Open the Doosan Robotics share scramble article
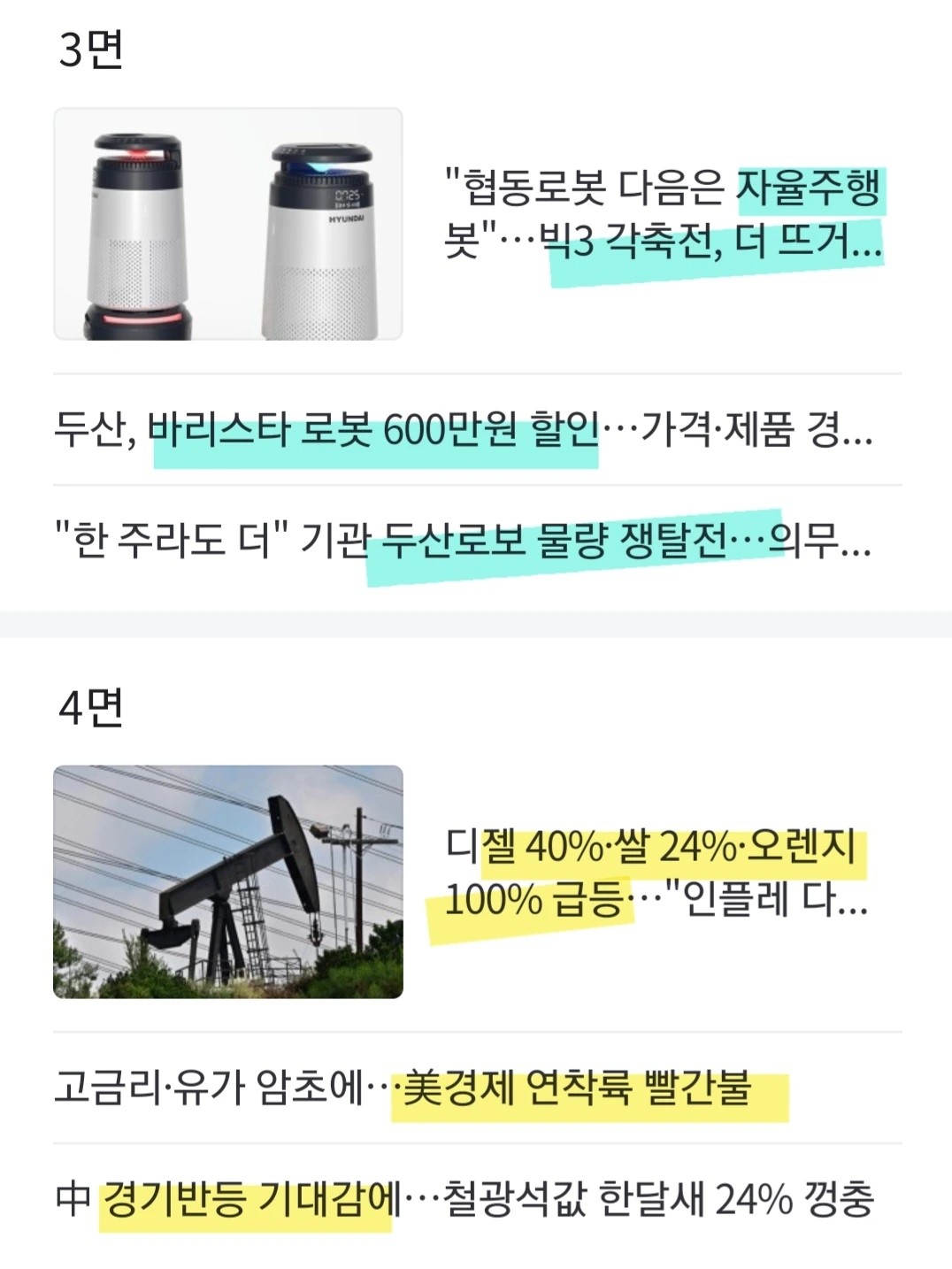 pos(463,540)
